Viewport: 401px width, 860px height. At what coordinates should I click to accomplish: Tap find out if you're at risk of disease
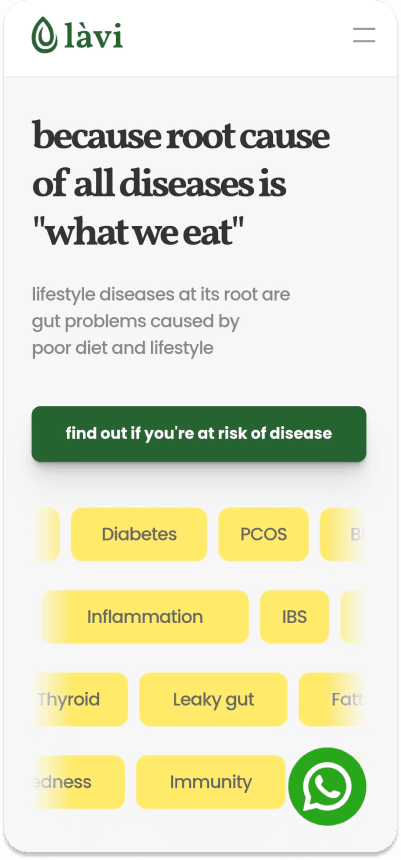(x=199, y=434)
